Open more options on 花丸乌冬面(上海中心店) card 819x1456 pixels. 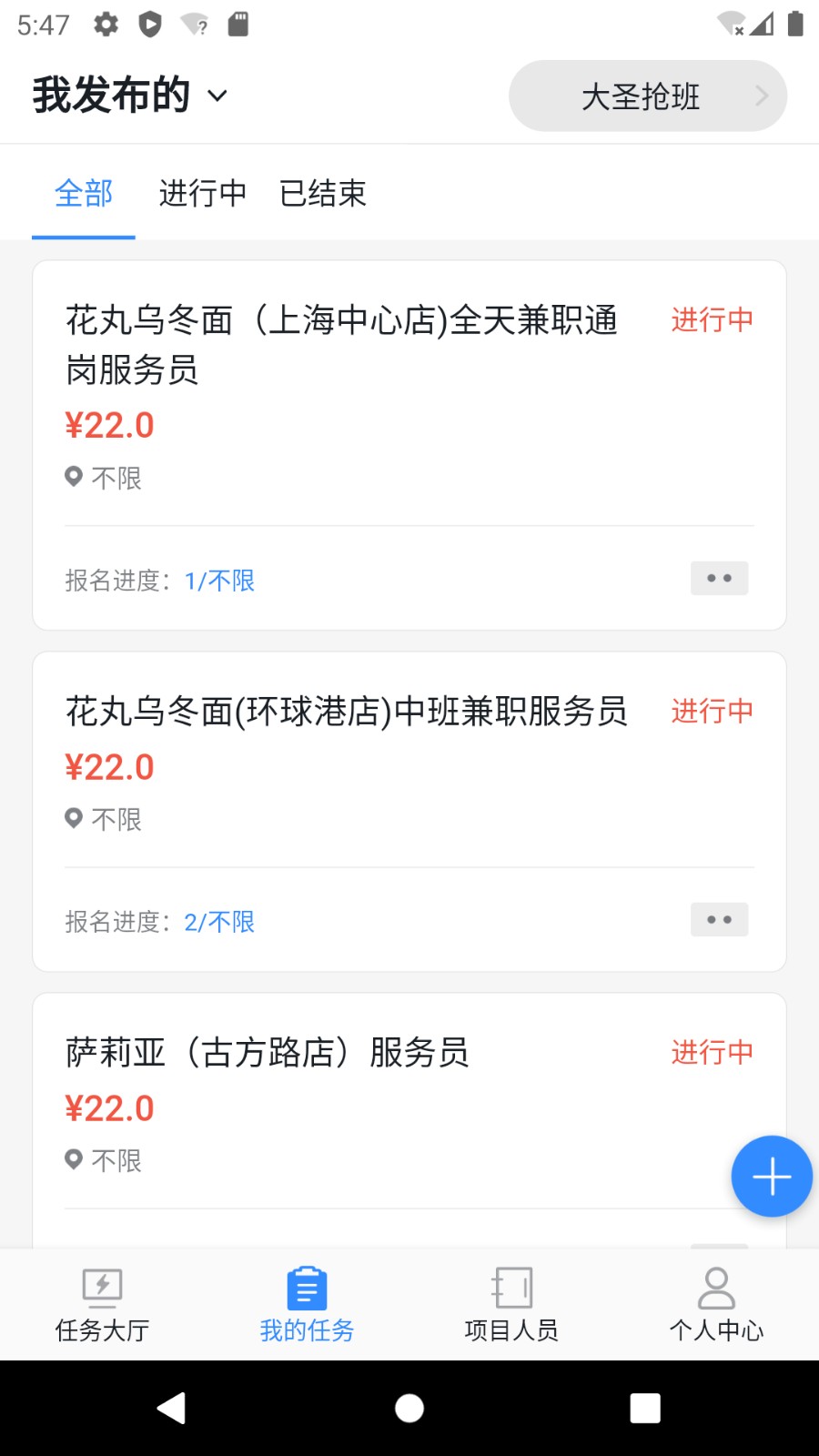pyautogui.click(x=719, y=578)
